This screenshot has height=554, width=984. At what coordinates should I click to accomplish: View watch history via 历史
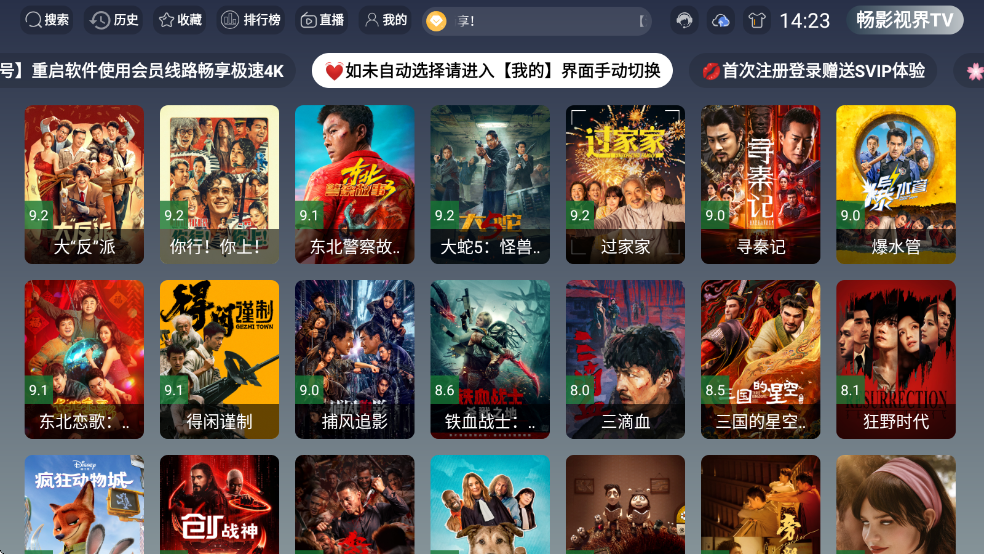(x=114, y=20)
